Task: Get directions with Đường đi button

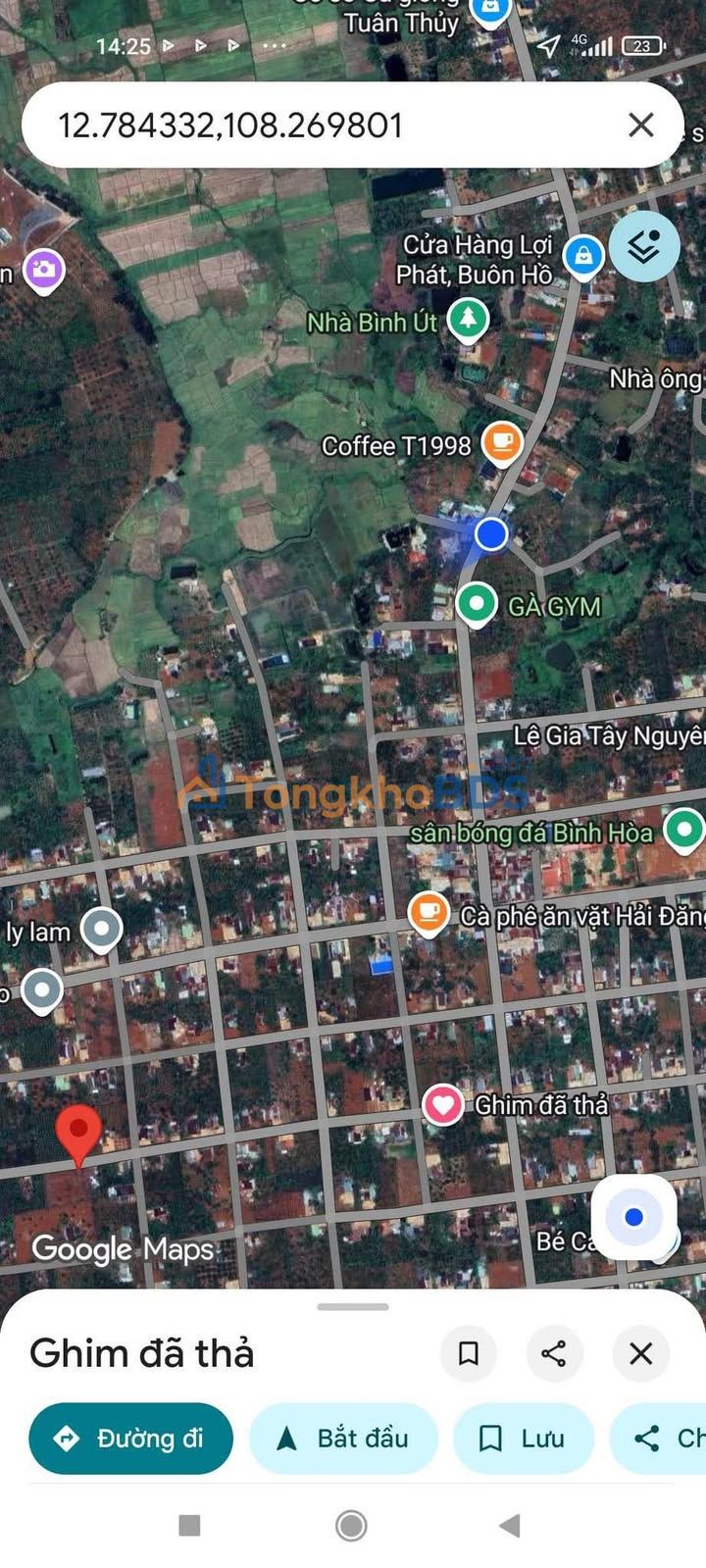Action: [131, 1439]
